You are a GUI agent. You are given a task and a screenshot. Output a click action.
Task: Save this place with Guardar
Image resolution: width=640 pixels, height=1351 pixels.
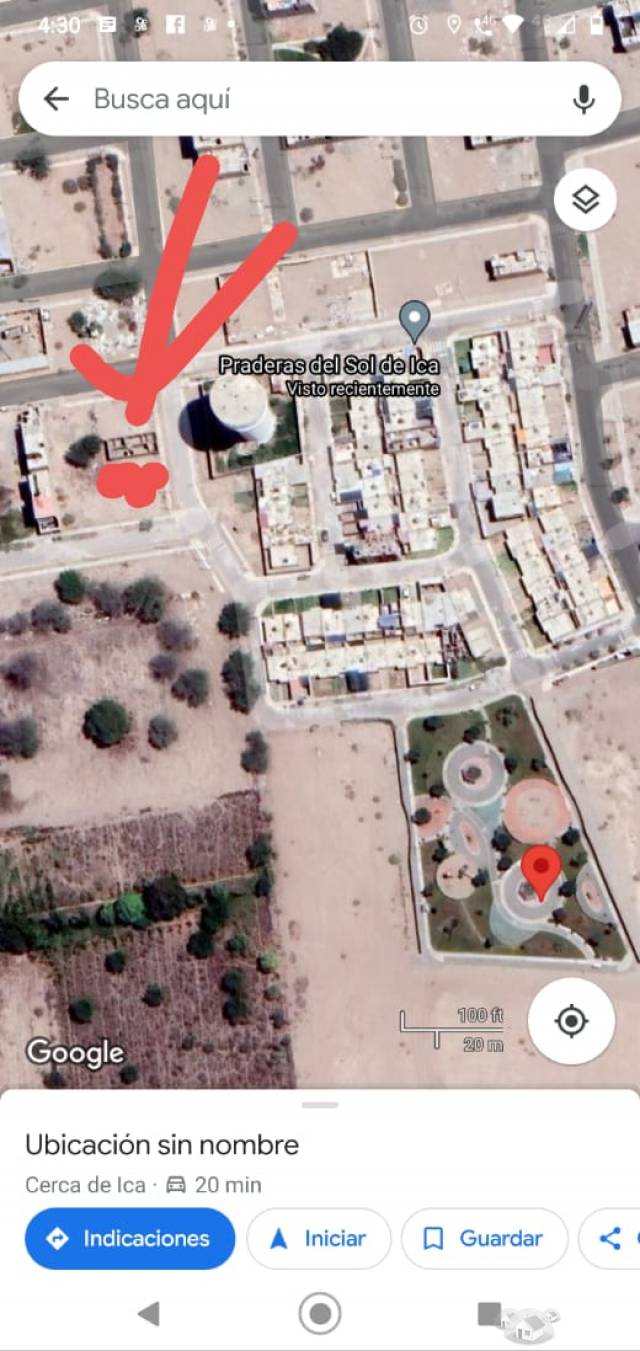[x=485, y=1238]
